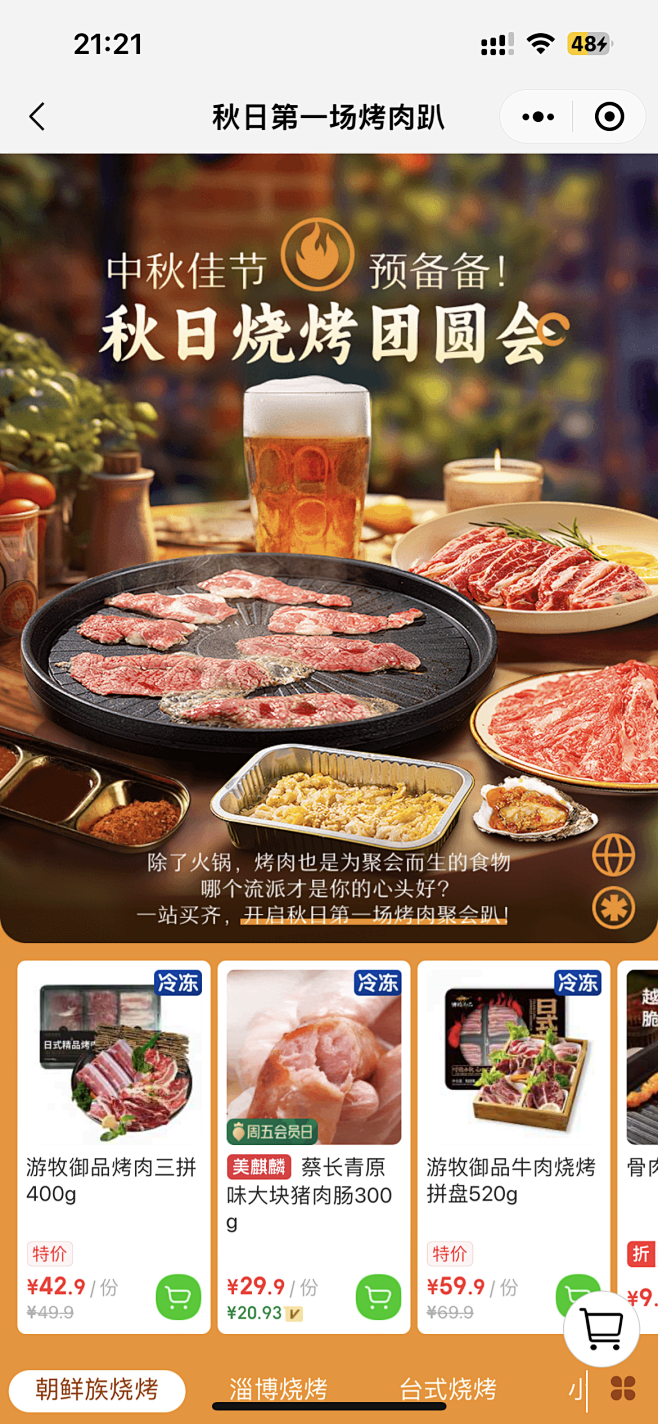Close the mini program with the circle button
The image size is (658, 1424).
(x=609, y=117)
